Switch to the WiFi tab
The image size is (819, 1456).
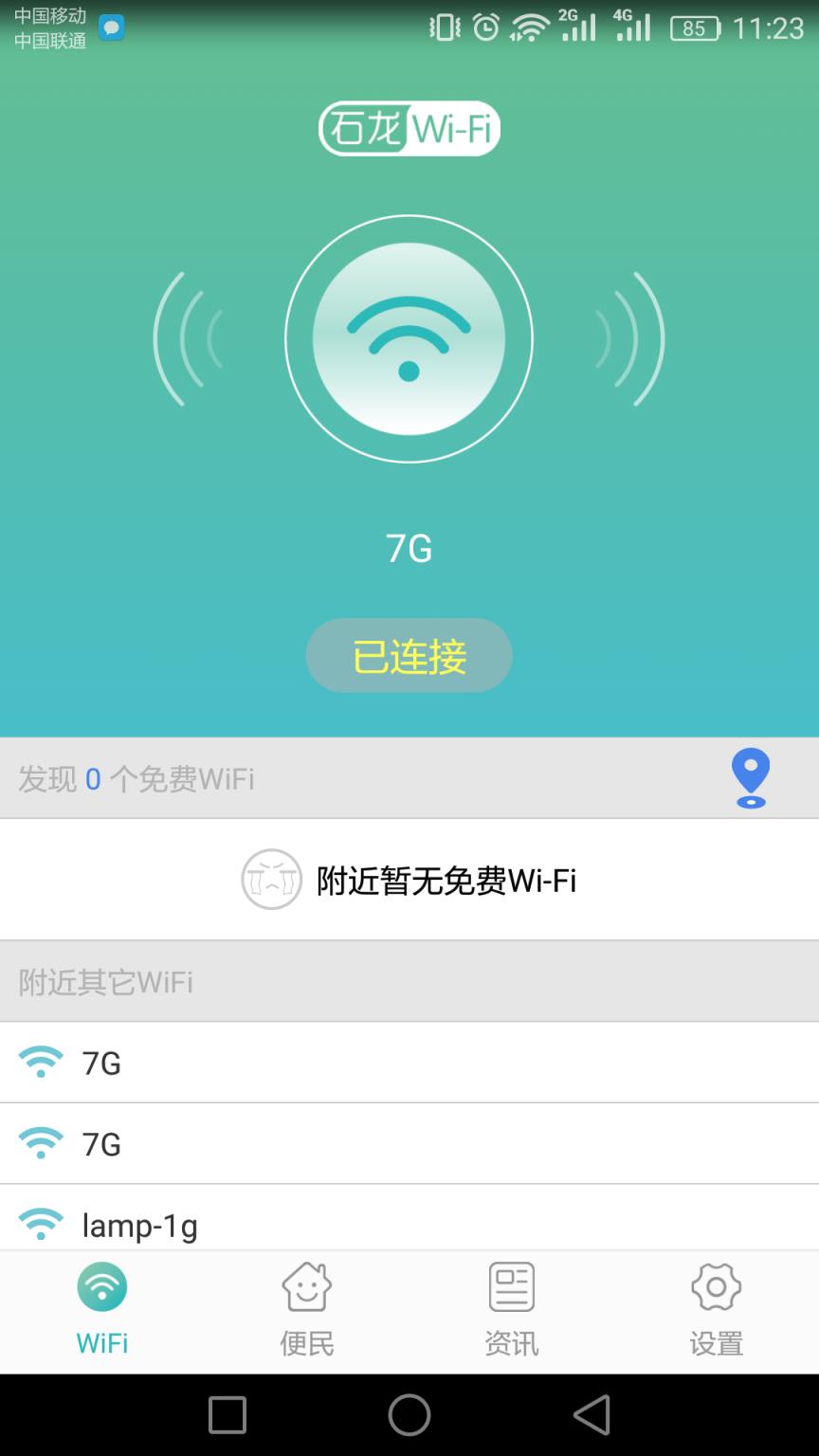[101, 1308]
